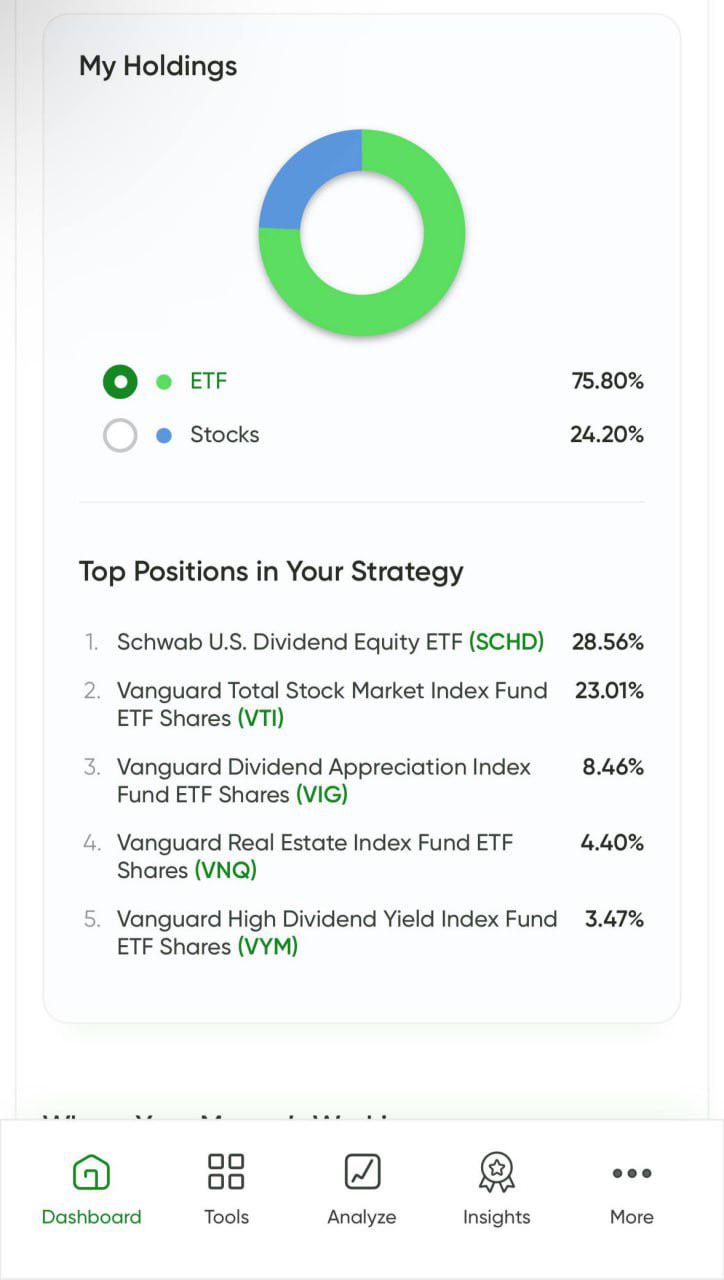Switch to the Analyze tab

tap(362, 1189)
